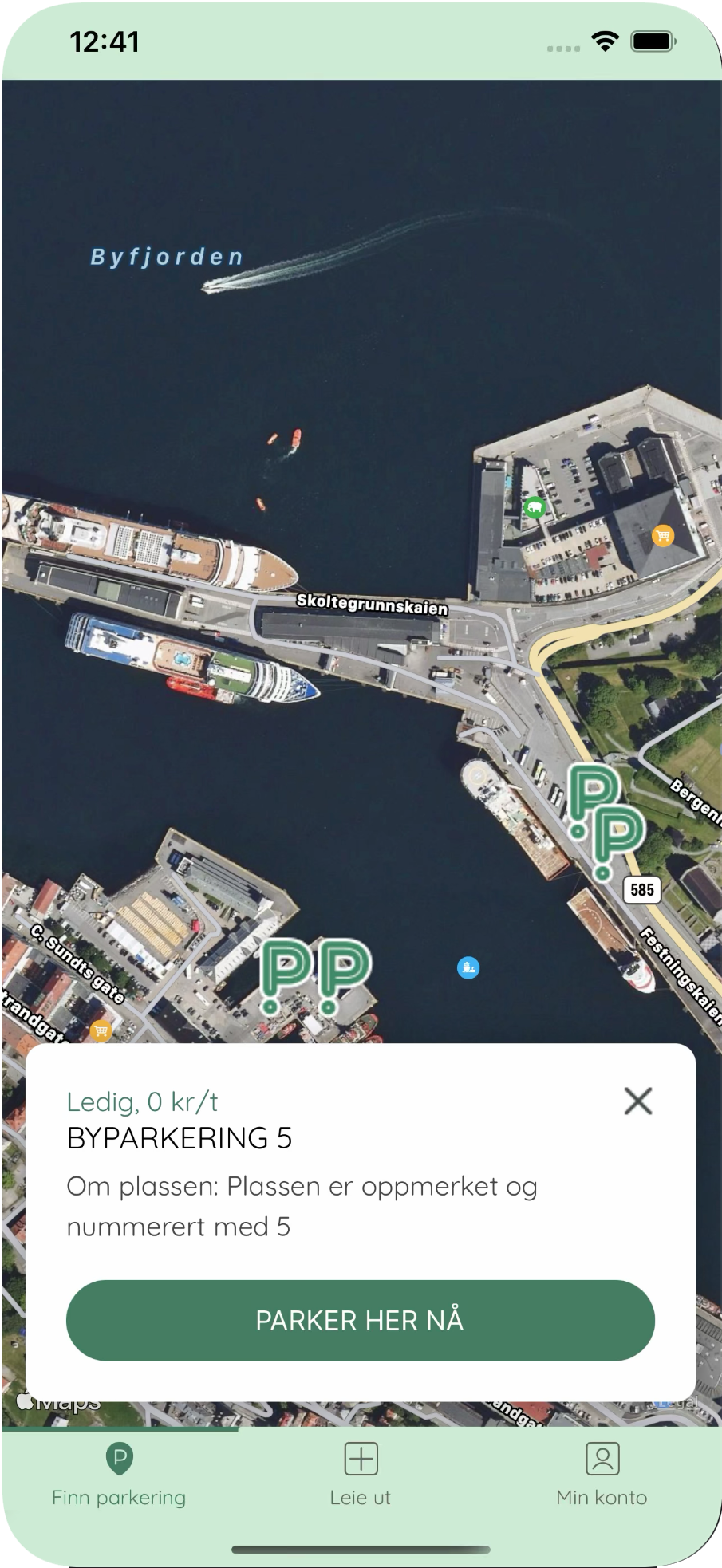Screen dimensions: 722x1568
Task: Select the Finn parkering tab
Action: pyautogui.click(x=119, y=1474)
